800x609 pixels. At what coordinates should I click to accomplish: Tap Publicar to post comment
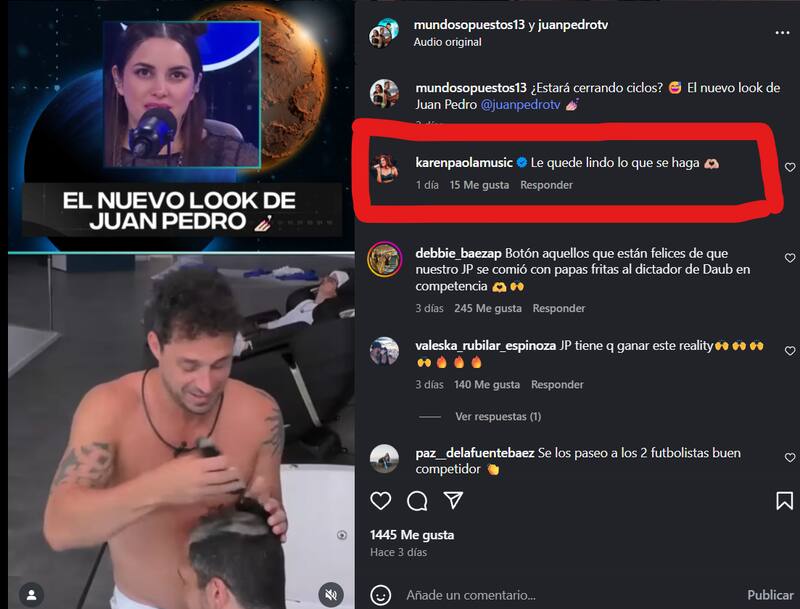pos(770,595)
